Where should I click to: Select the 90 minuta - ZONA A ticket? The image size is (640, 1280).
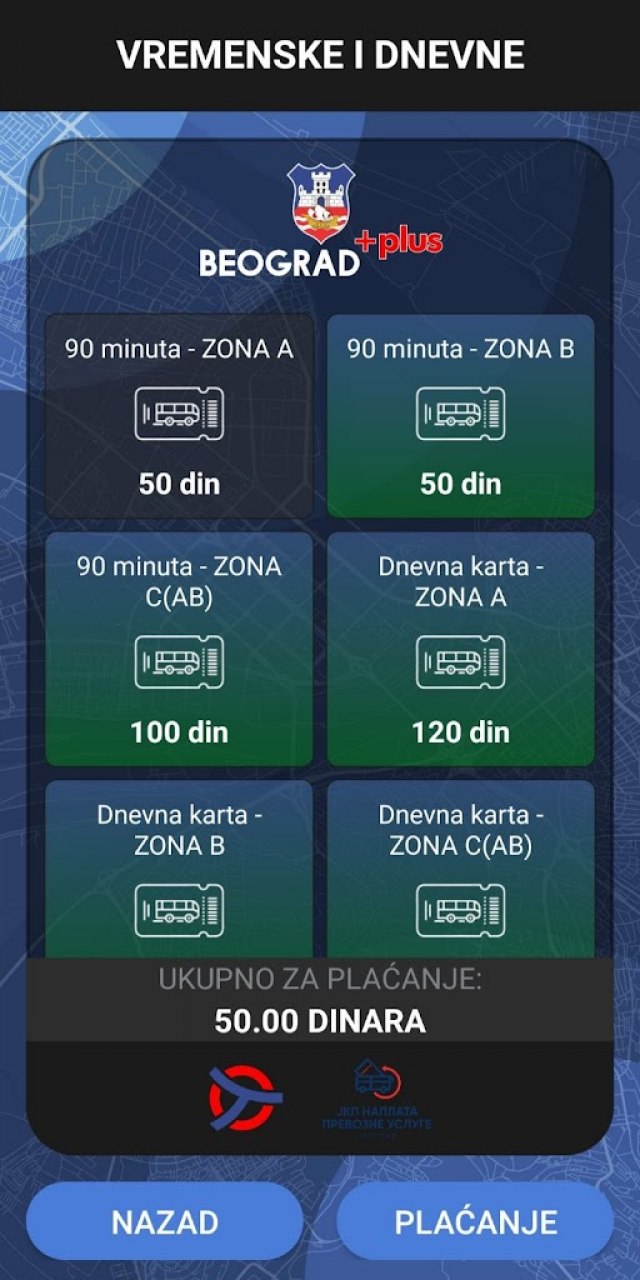click(x=179, y=416)
